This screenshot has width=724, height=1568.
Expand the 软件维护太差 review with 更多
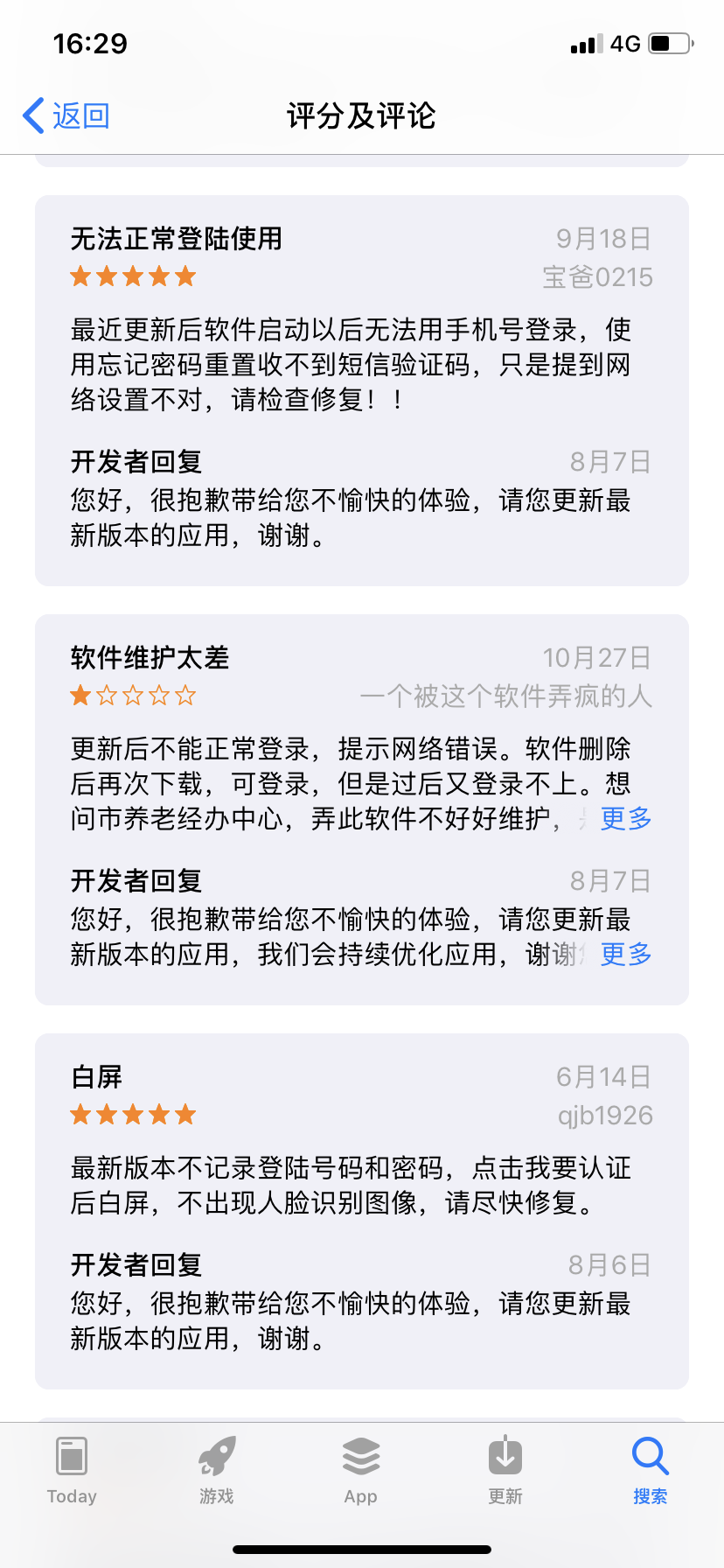[x=626, y=819]
